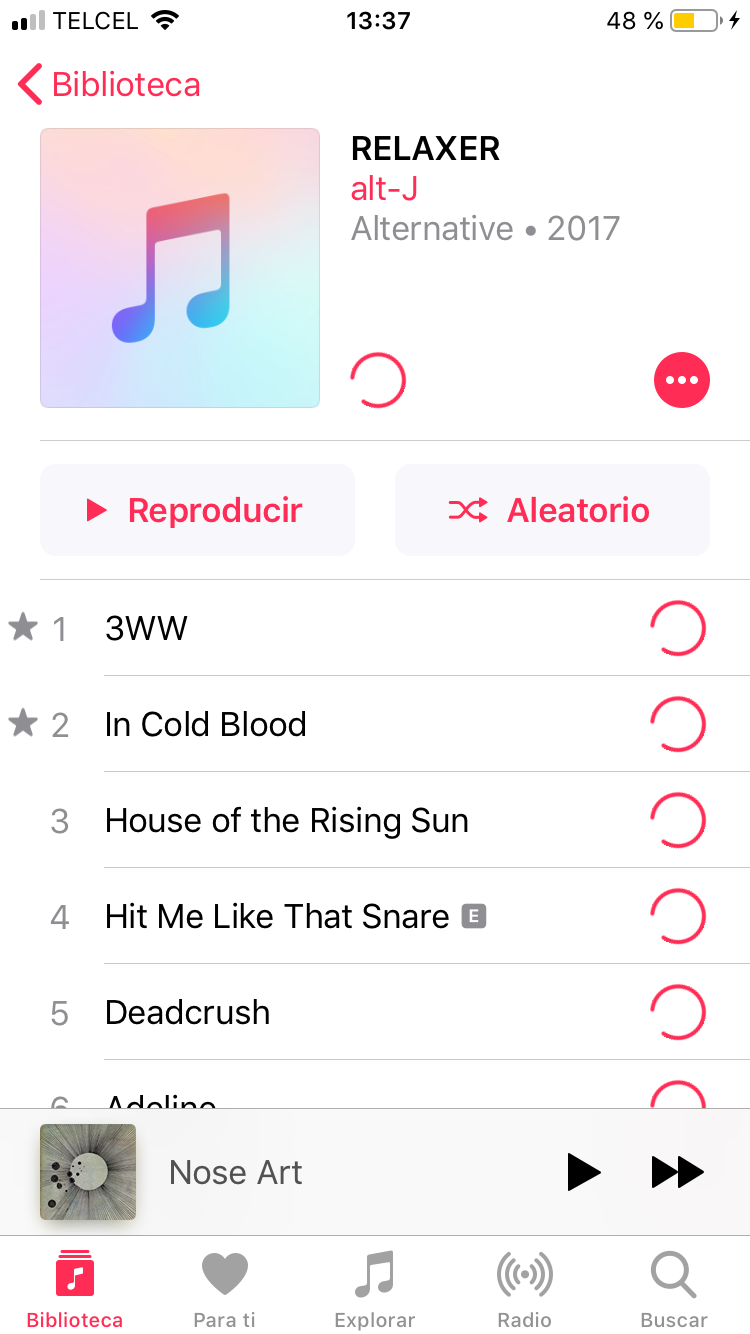Skip to the next track
Image resolution: width=750 pixels, height=1334 pixels.
[678, 1172]
